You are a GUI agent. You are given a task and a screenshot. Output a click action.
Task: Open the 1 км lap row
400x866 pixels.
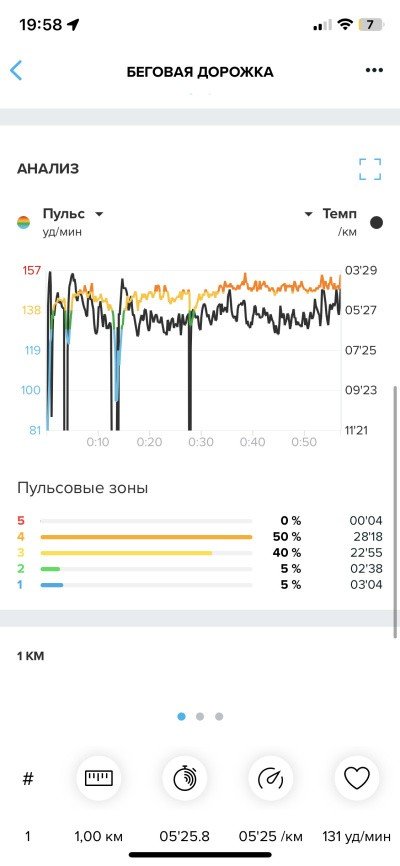point(200,837)
